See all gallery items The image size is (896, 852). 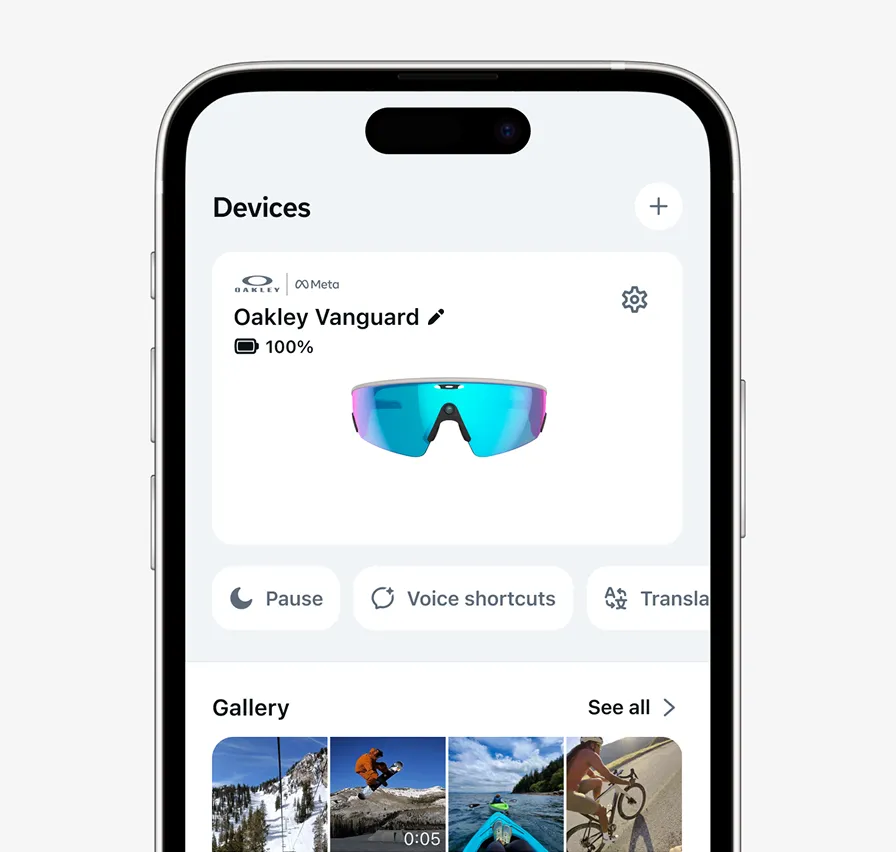point(632,707)
